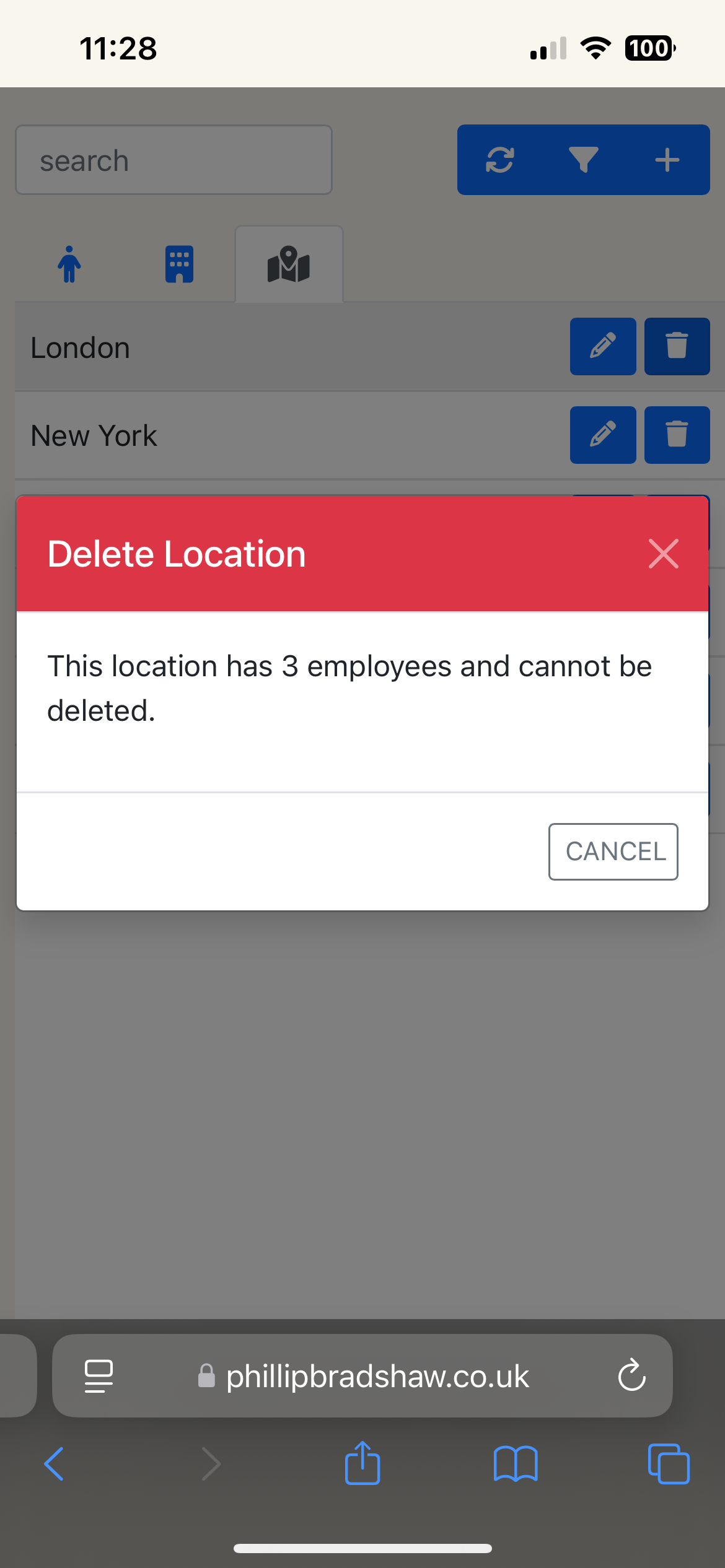Edit the New York location
The width and height of the screenshot is (725, 1568).
click(602, 435)
